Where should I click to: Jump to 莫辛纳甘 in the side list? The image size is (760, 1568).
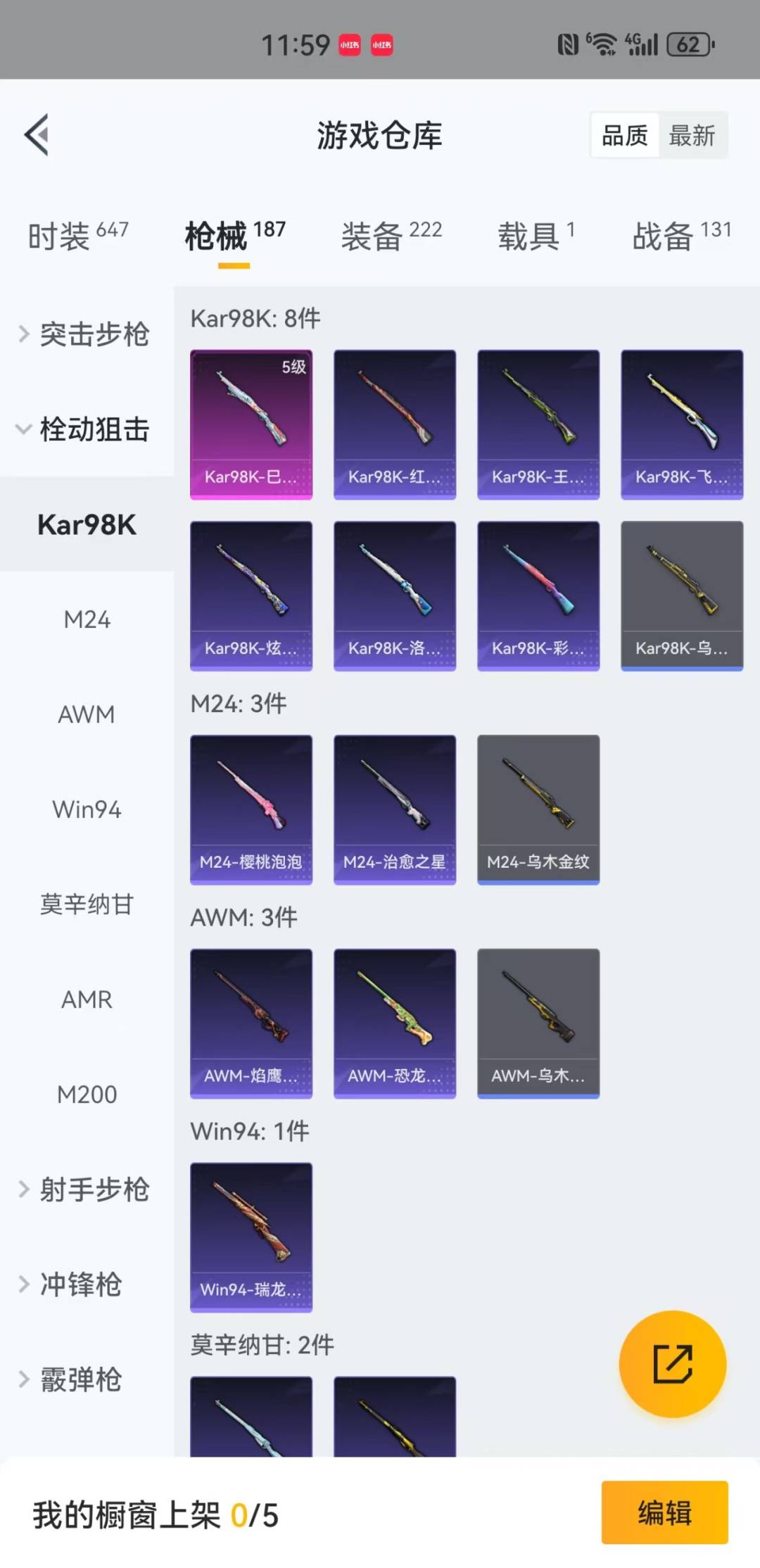click(x=87, y=904)
